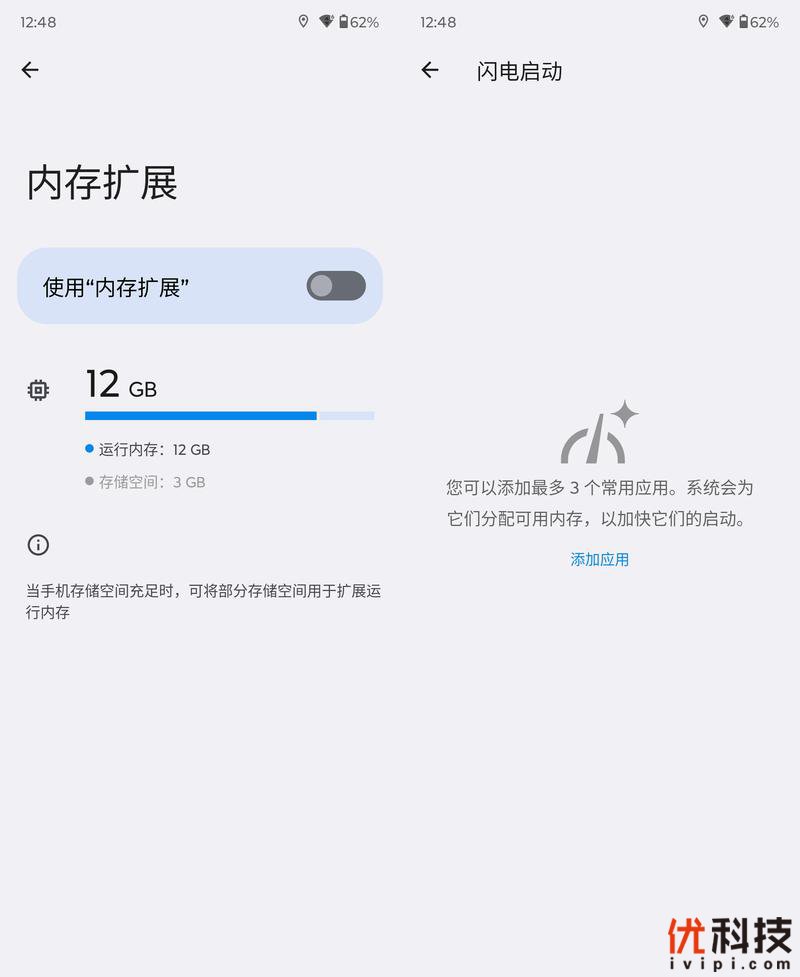Go back from the 闪电启动 page

(430, 70)
